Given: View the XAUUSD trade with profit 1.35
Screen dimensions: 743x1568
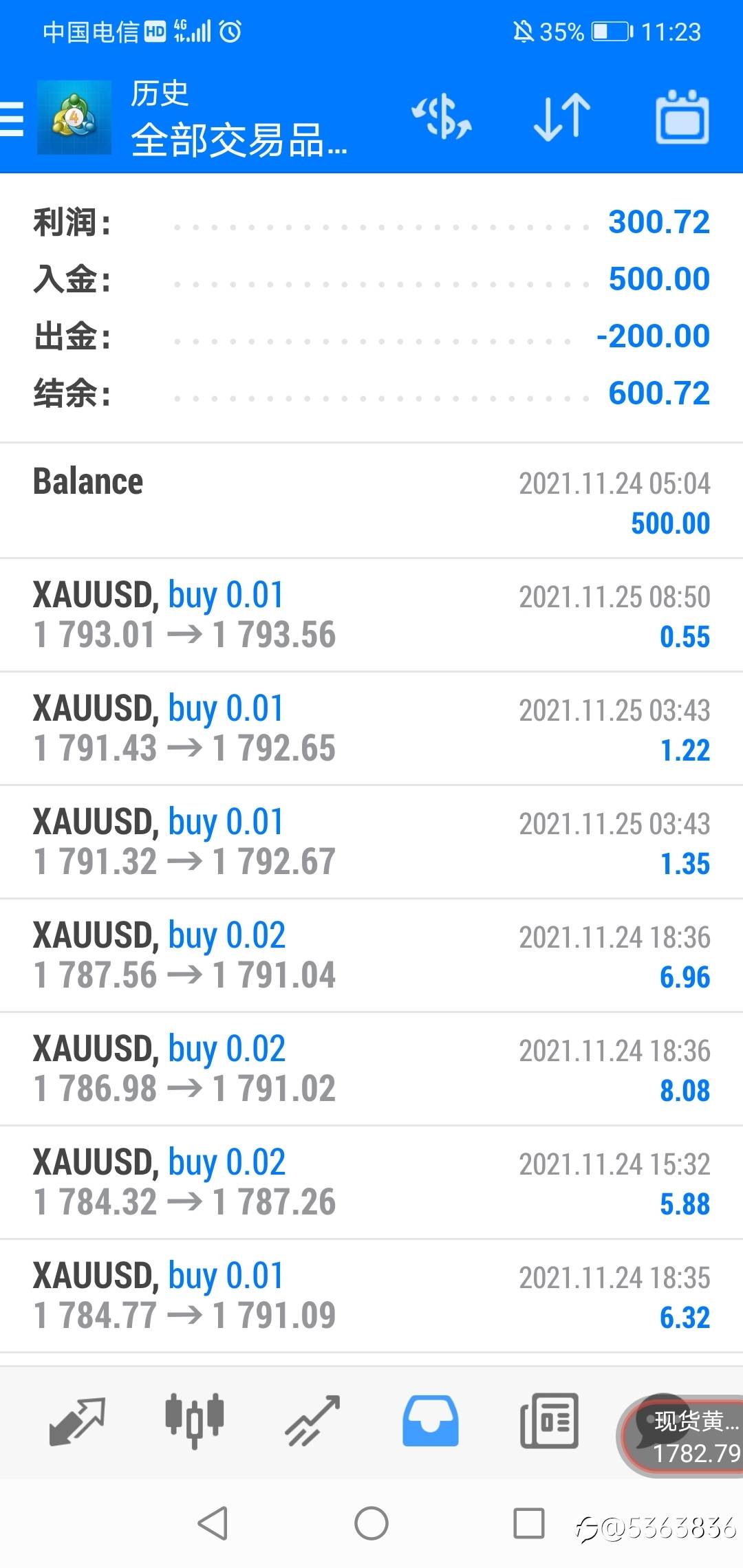Looking at the screenshot, I should coord(371,842).
